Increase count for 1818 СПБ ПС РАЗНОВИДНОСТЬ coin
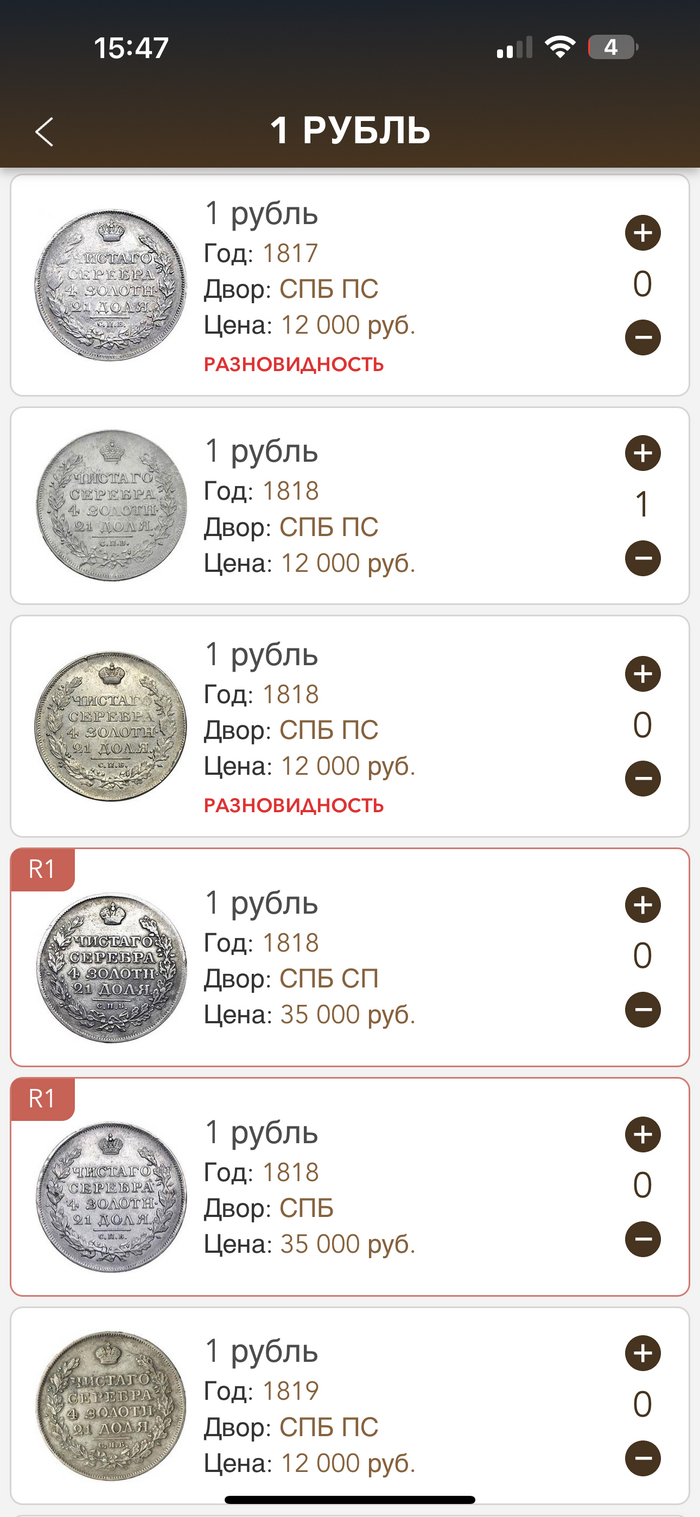 tap(643, 674)
